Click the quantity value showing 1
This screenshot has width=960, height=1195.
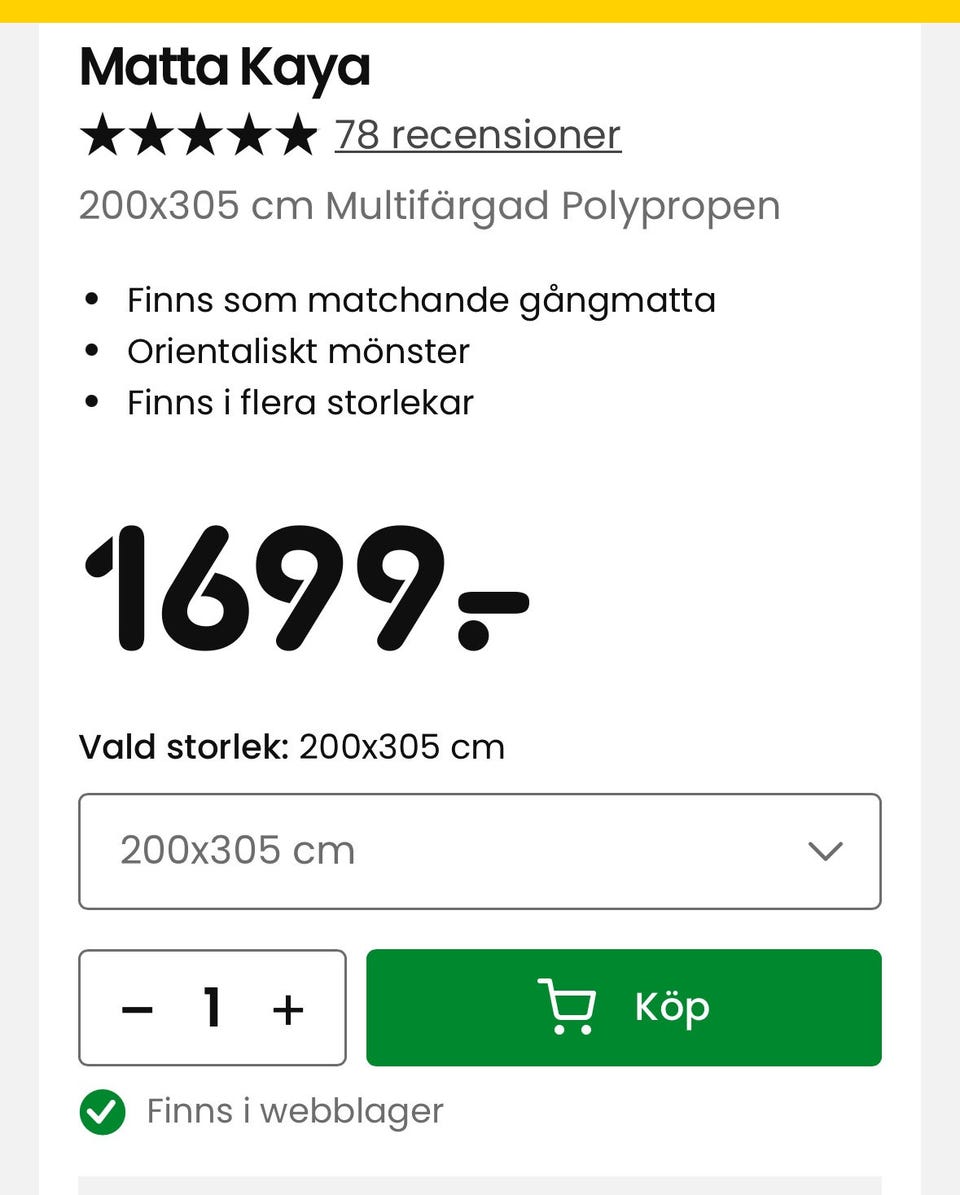coord(212,1007)
